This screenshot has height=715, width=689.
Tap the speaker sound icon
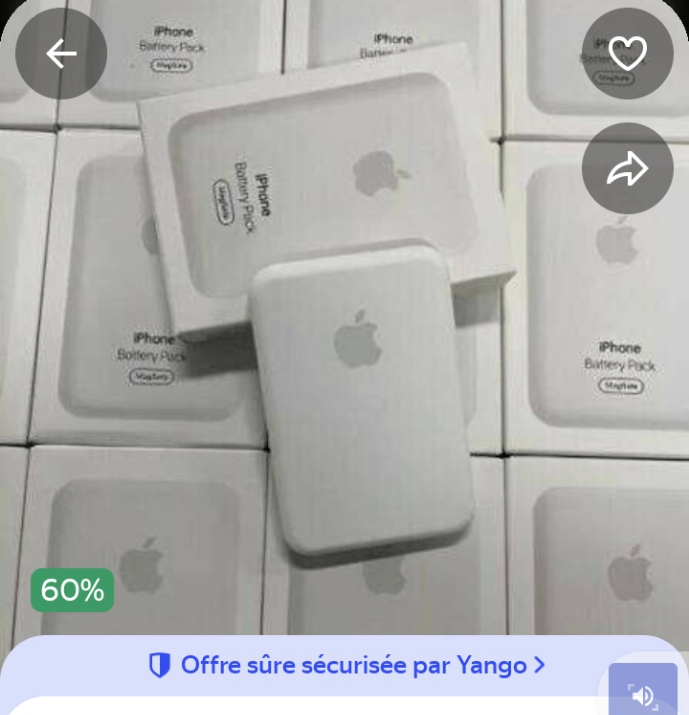642,694
